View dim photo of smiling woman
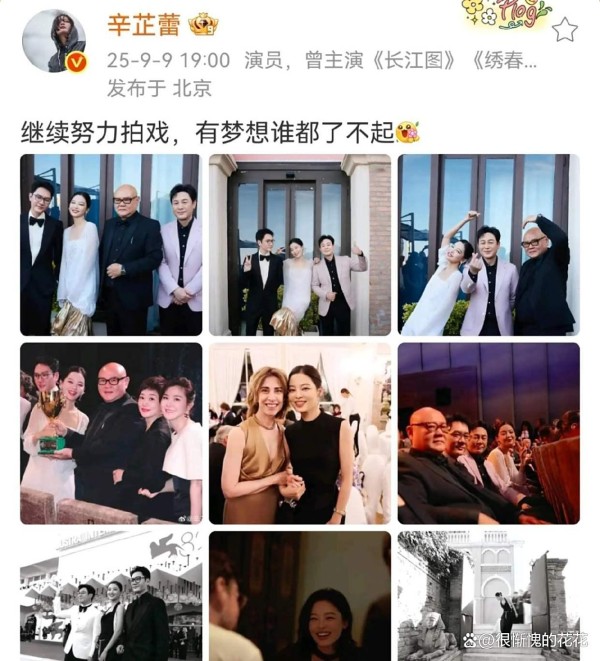600x661 pixels. click(300, 596)
